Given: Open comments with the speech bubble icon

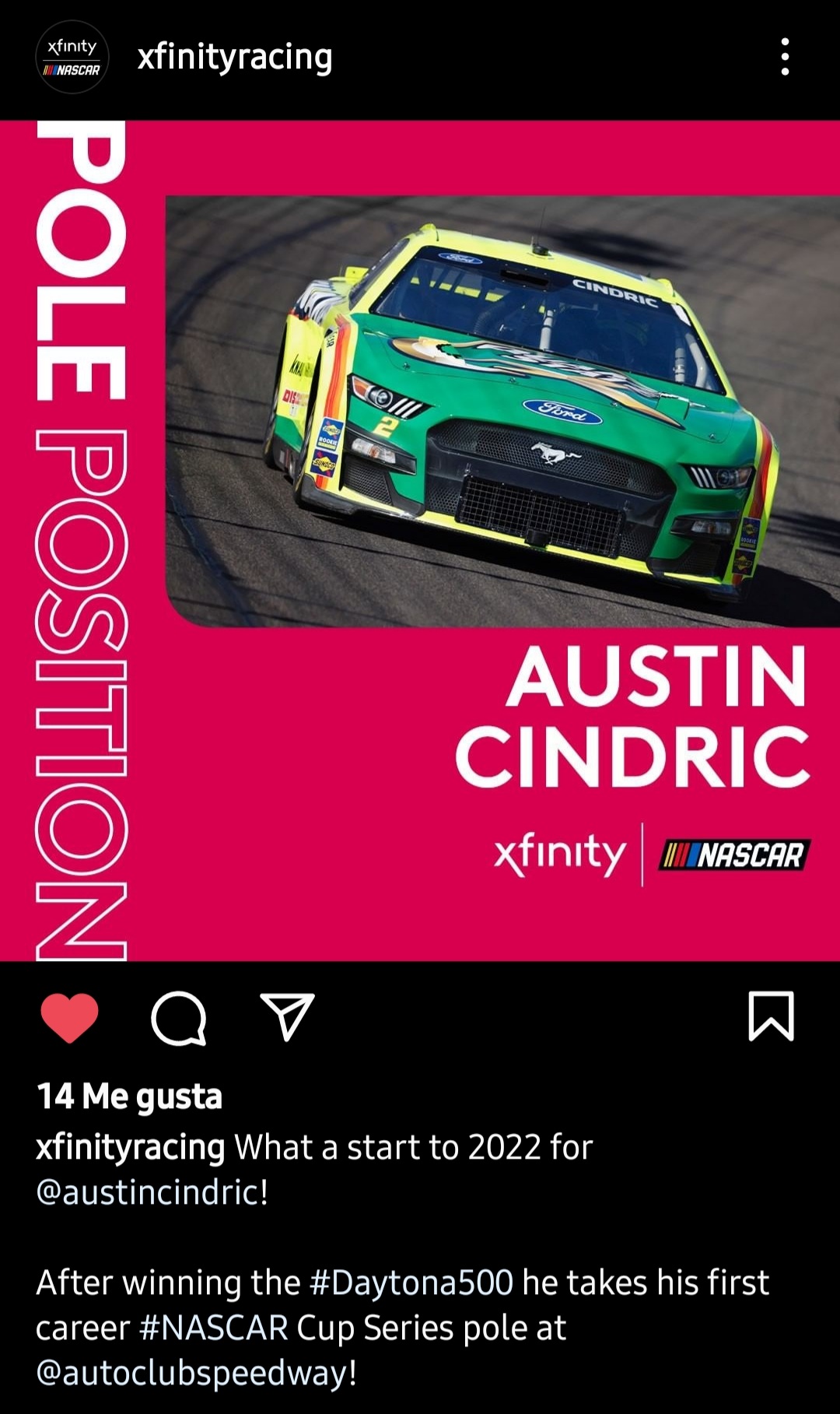Looking at the screenshot, I should [179, 1017].
